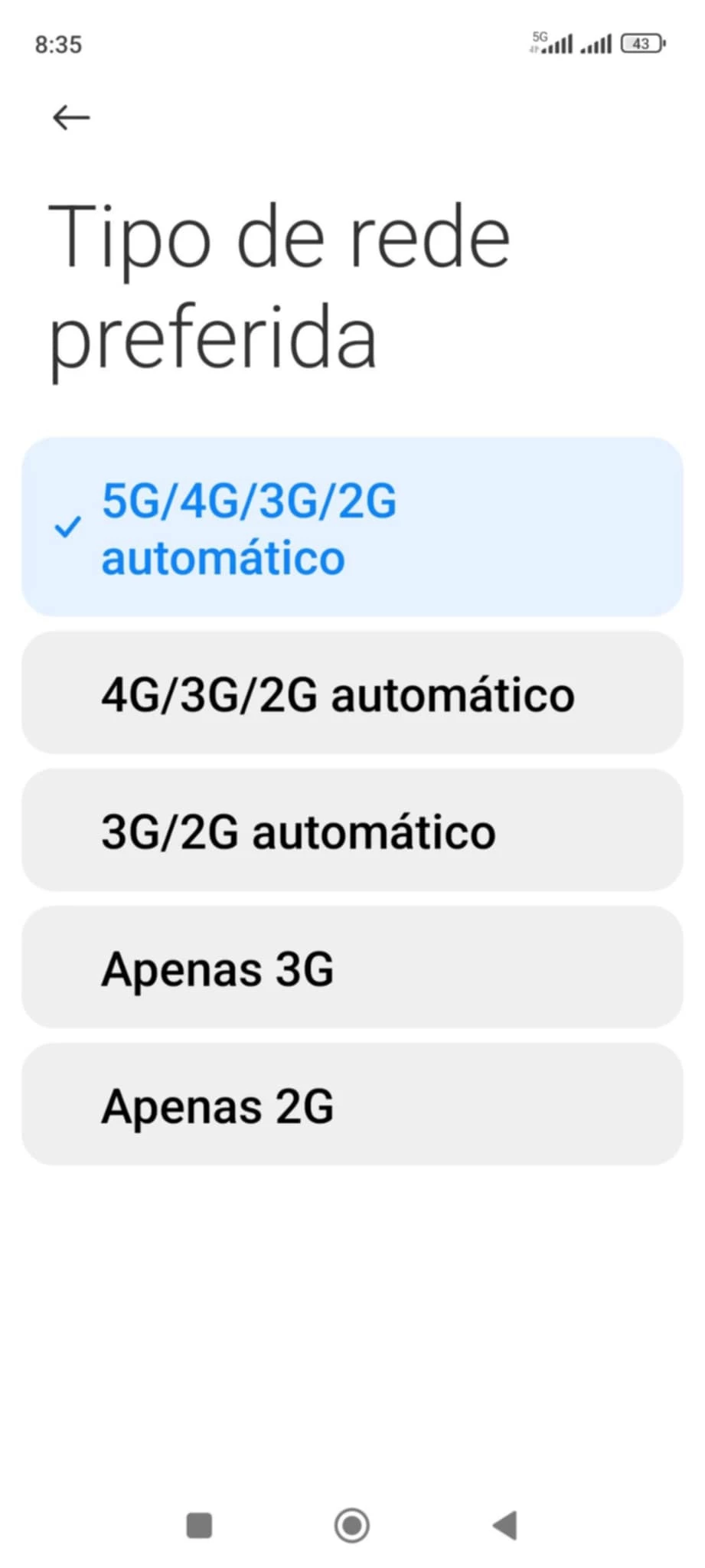Choose 4G/3G/2G automático option

coord(352,694)
